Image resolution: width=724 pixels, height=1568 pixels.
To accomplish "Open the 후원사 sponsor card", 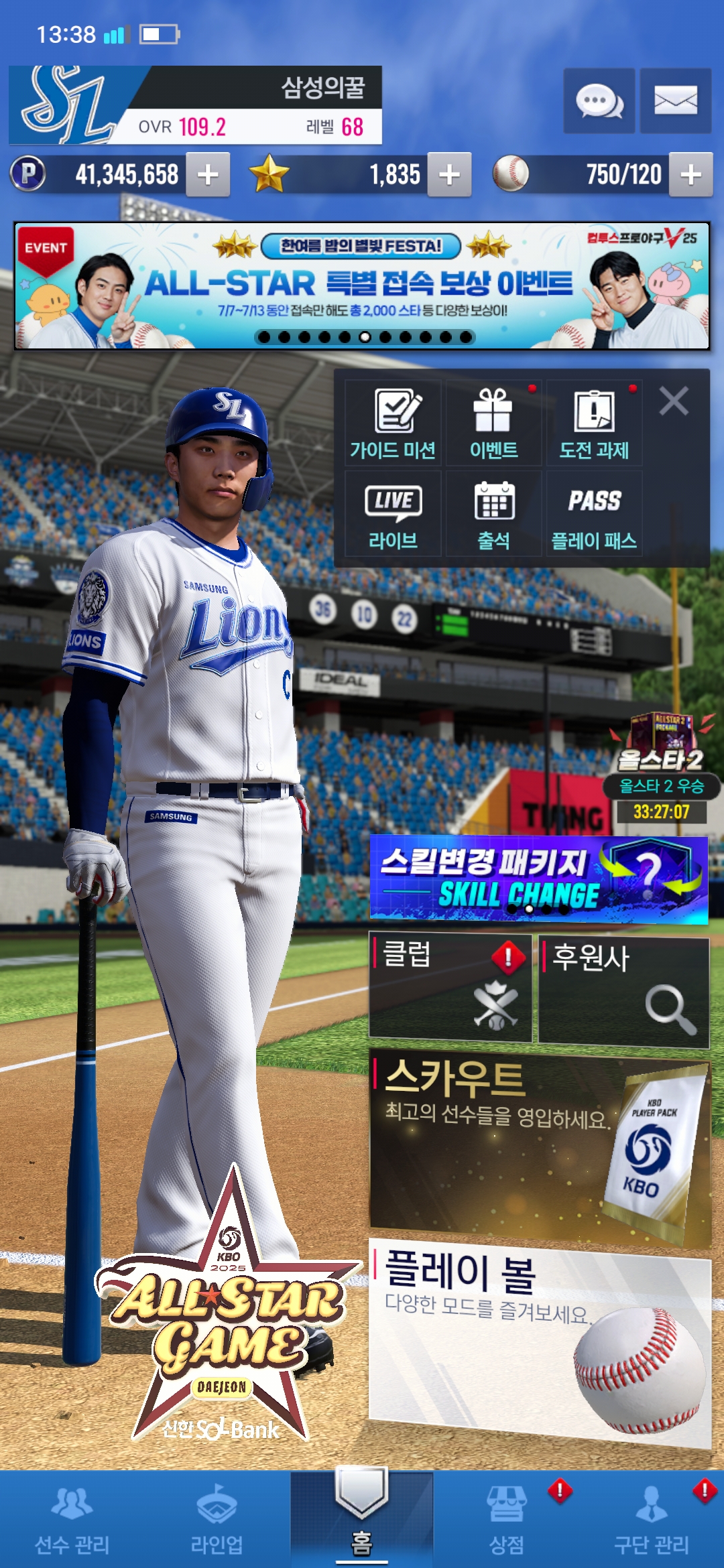I will pos(624,992).
